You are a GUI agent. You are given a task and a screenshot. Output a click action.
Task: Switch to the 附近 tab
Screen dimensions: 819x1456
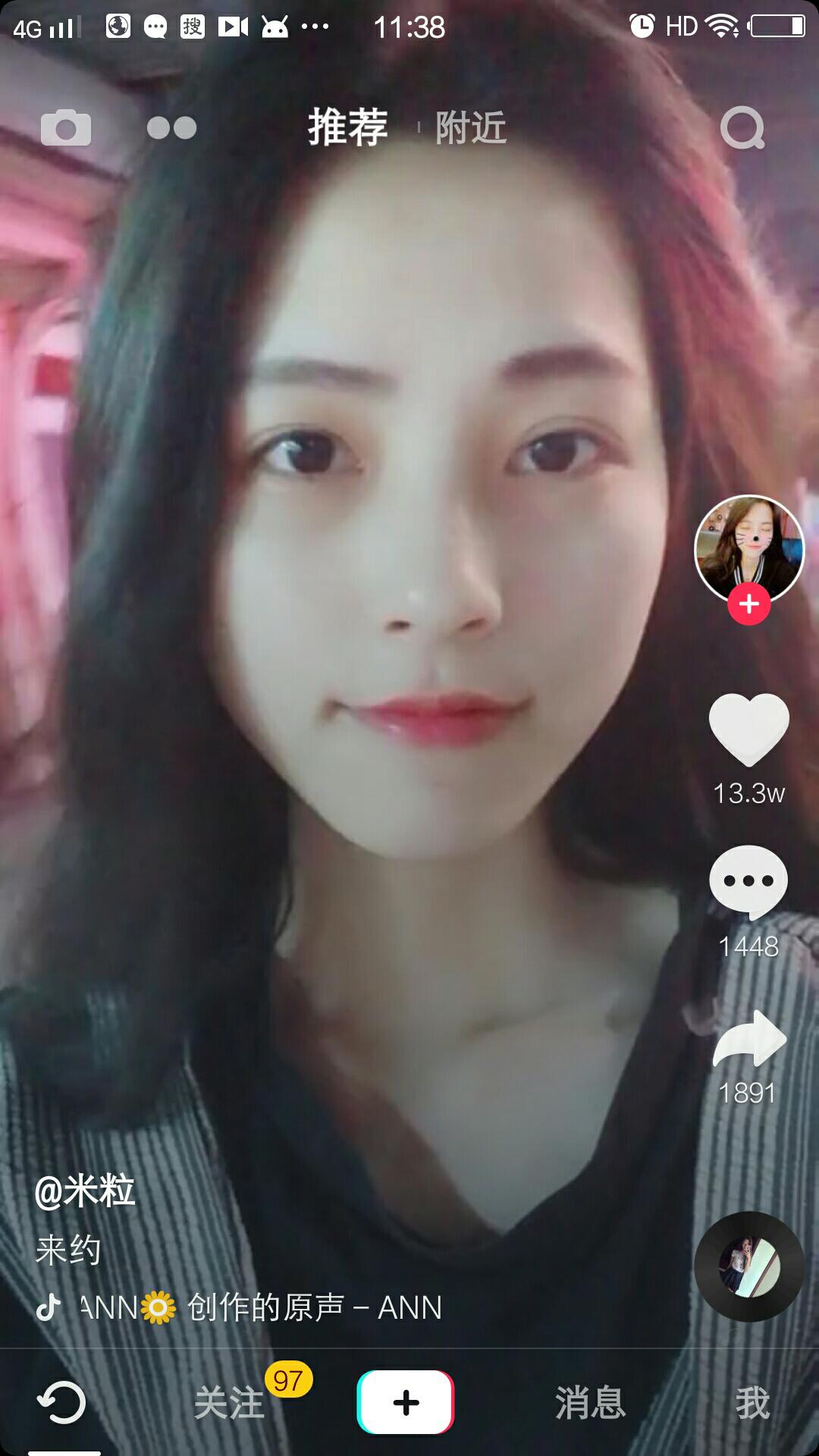(x=470, y=127)
